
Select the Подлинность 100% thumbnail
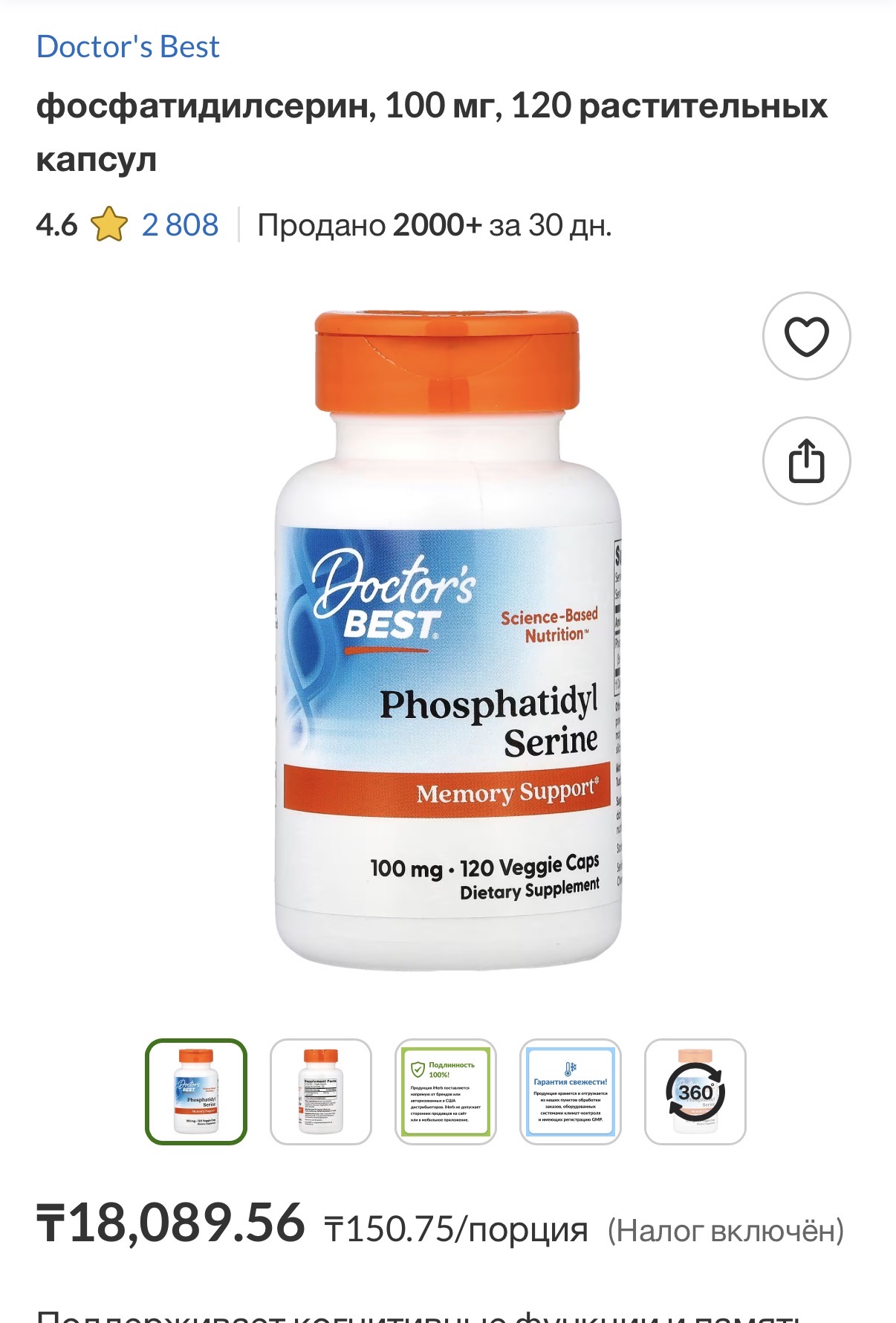tap(446, 1091)
